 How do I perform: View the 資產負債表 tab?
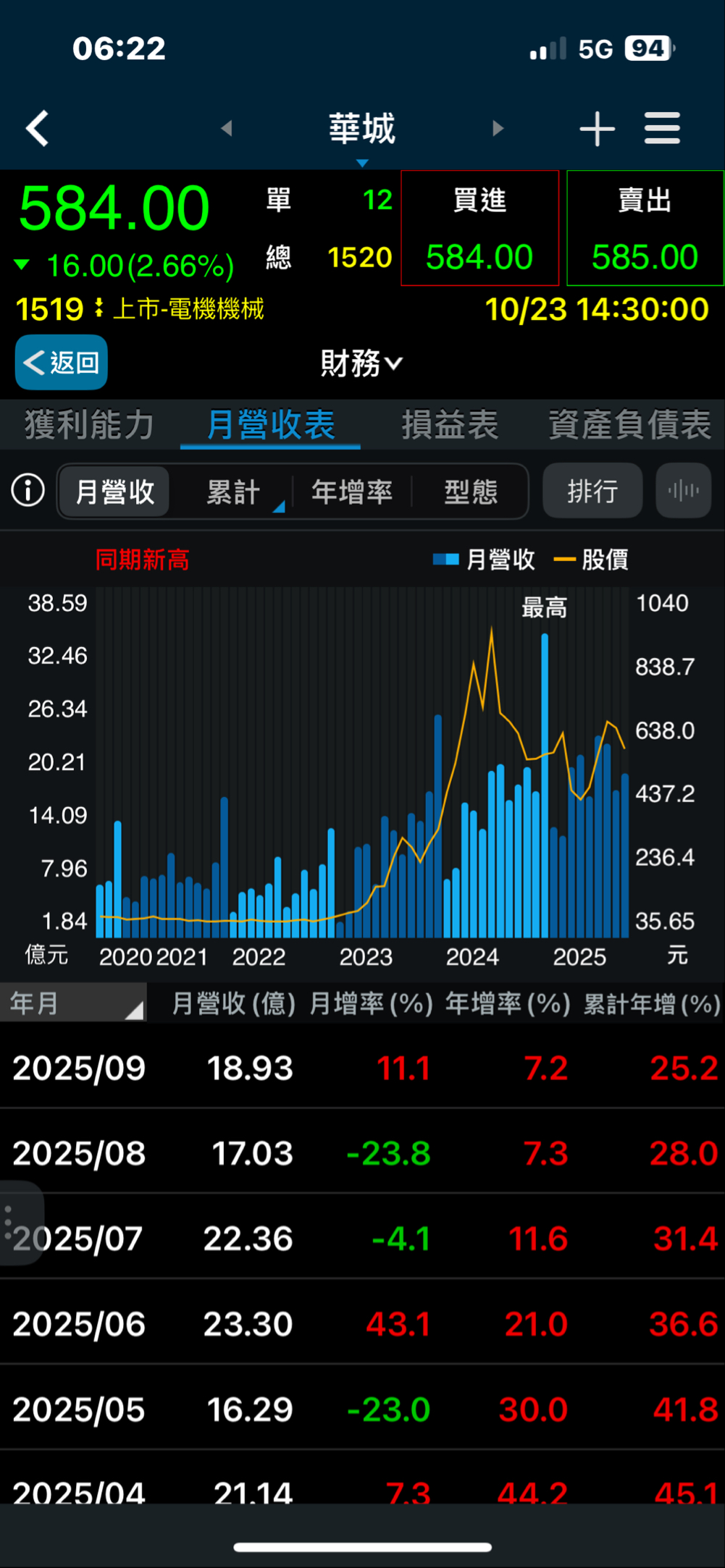click(629, 424)
